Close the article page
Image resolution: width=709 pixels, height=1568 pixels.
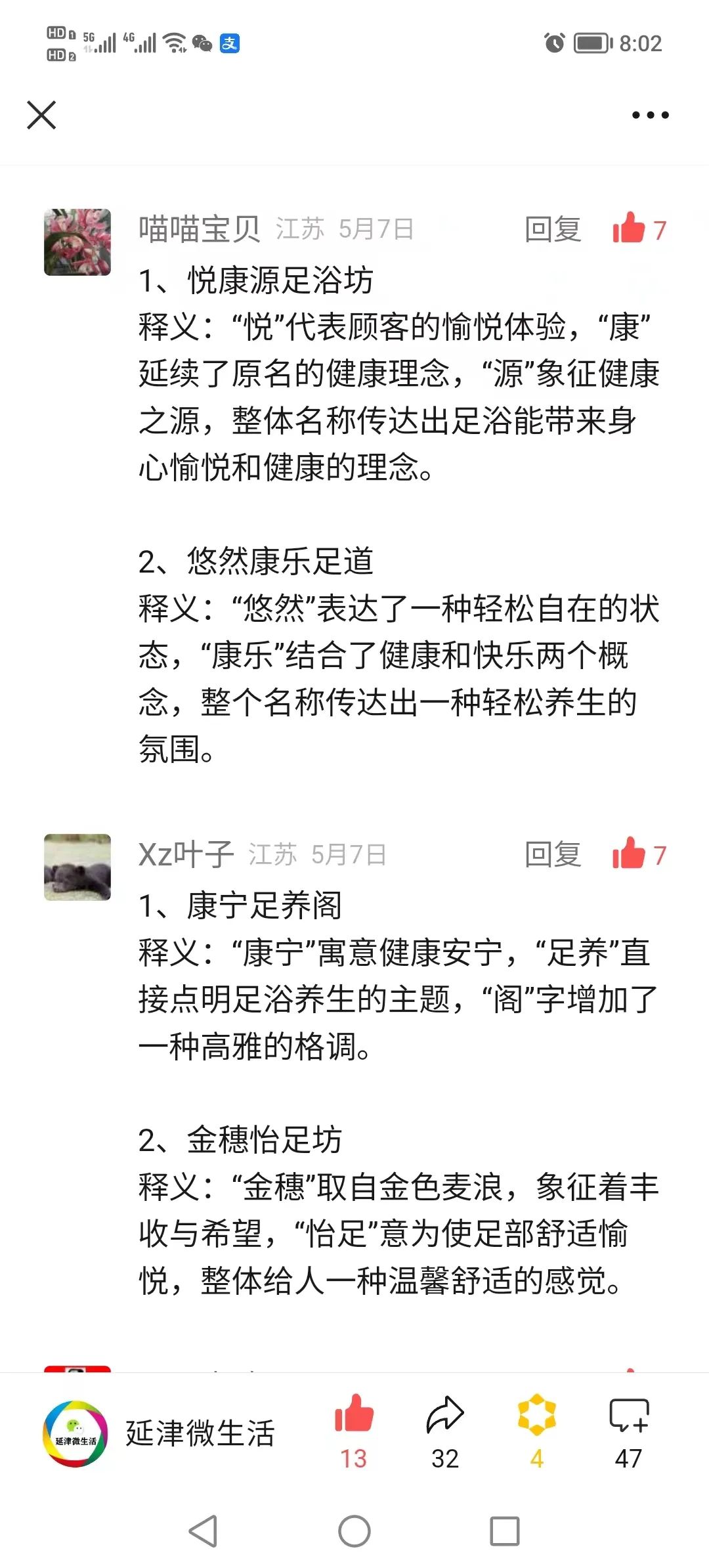(41, 115)
